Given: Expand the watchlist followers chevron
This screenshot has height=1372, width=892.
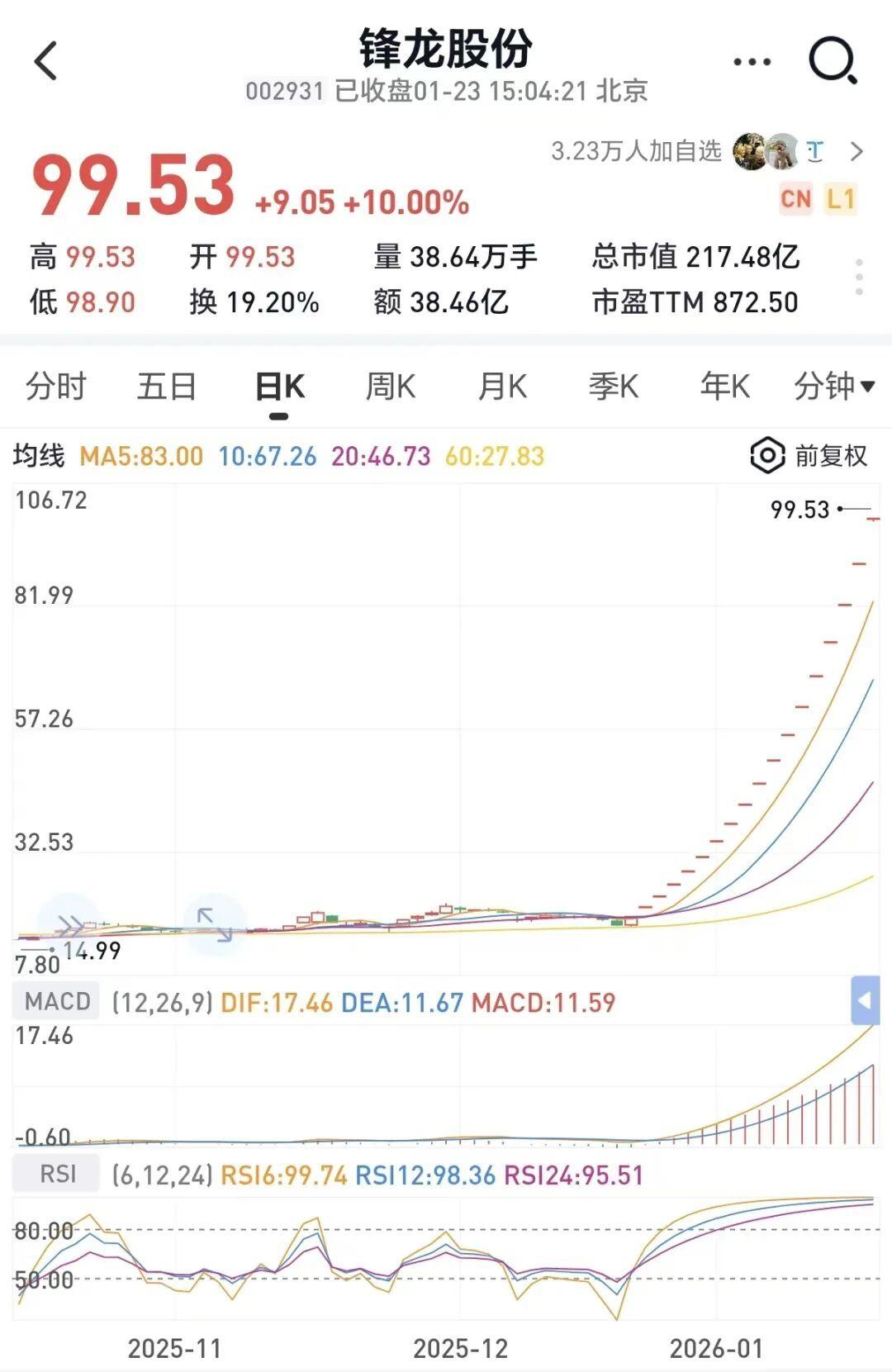Looking at the screenshot, I should point(857,151).
